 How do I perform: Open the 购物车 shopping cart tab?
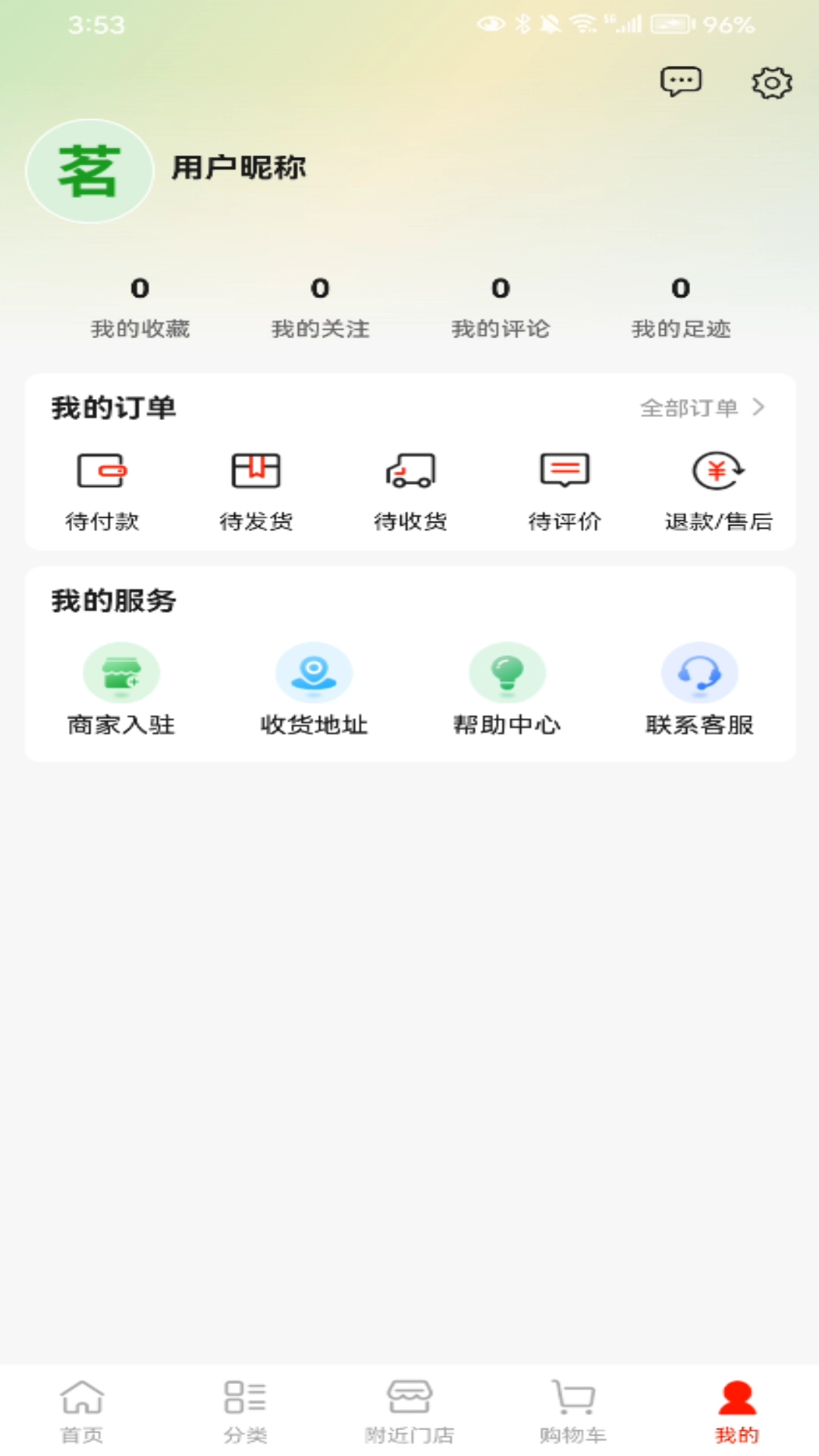573,1410
